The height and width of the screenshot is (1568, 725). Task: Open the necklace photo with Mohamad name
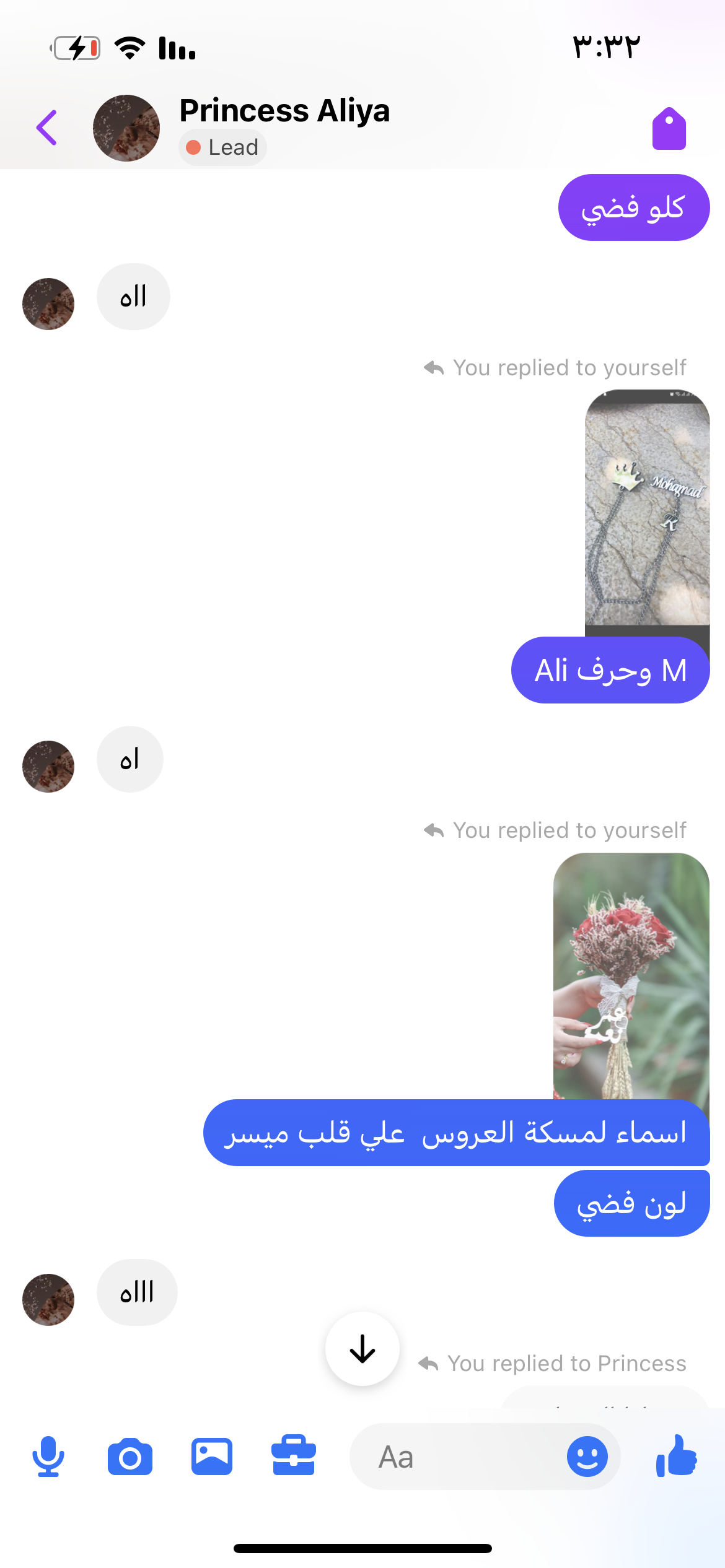coord(647,508)
